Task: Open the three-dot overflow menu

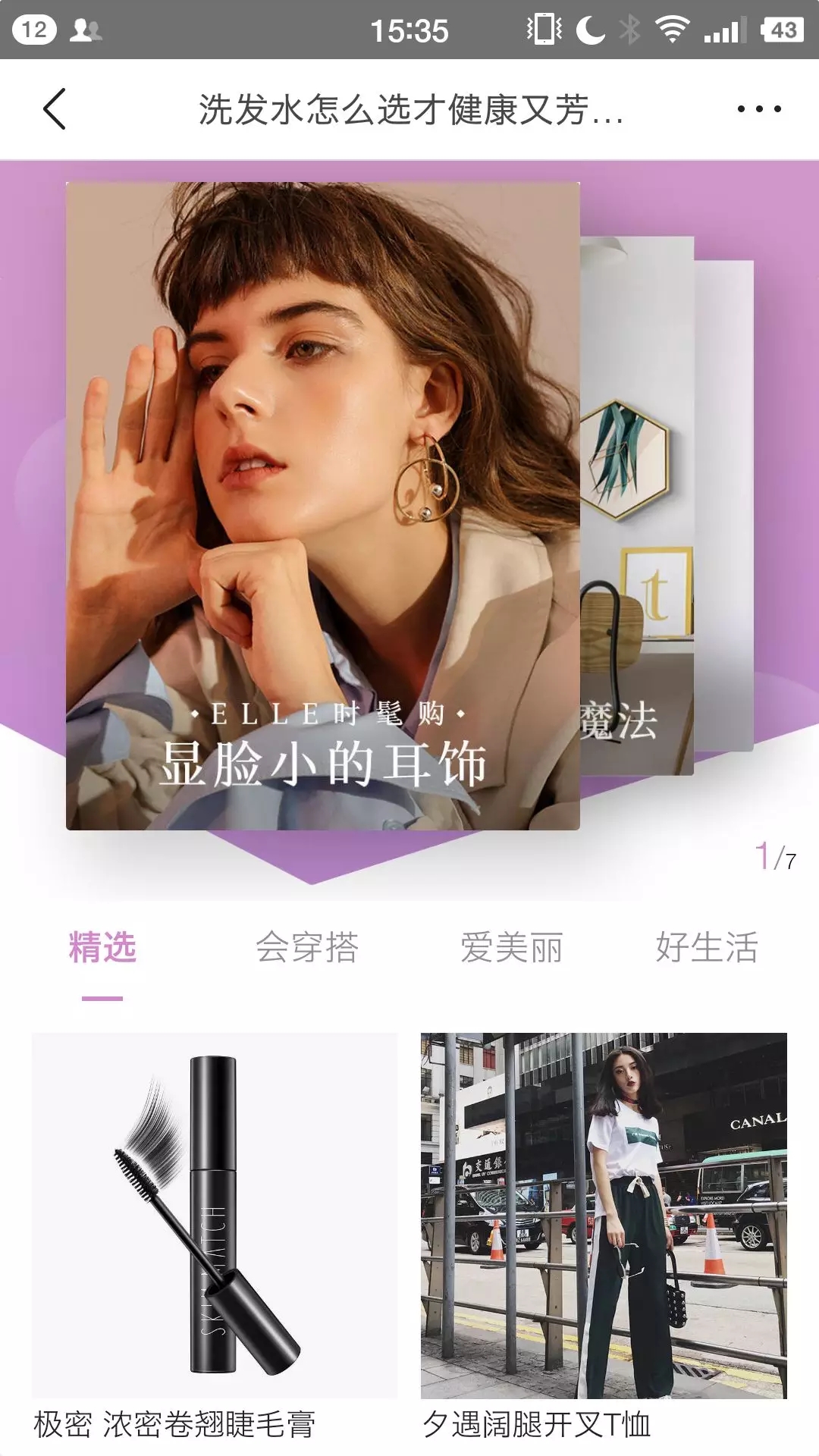Action: pyautogui.click(x=758, y=109)
